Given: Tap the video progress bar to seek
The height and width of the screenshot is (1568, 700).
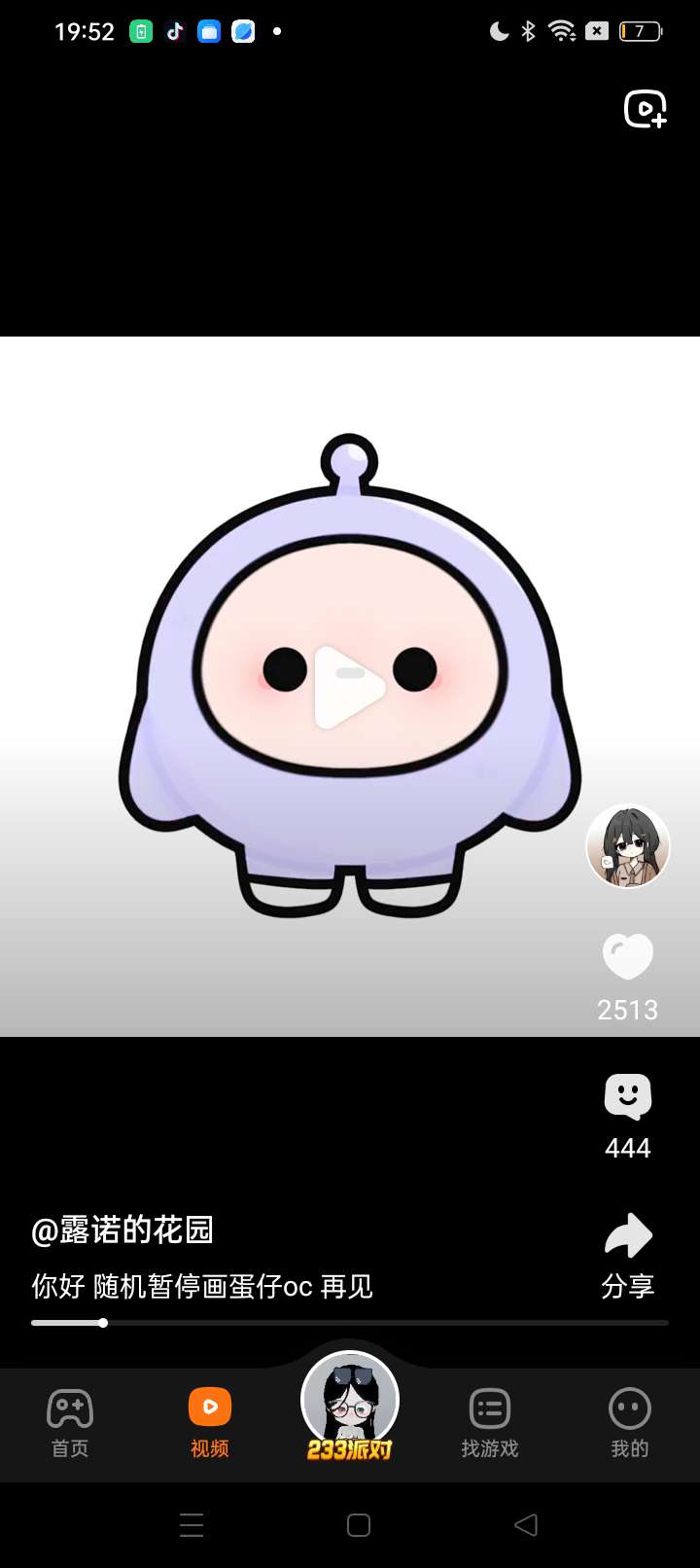Looking at the screenshot, I should (350, 1323).
